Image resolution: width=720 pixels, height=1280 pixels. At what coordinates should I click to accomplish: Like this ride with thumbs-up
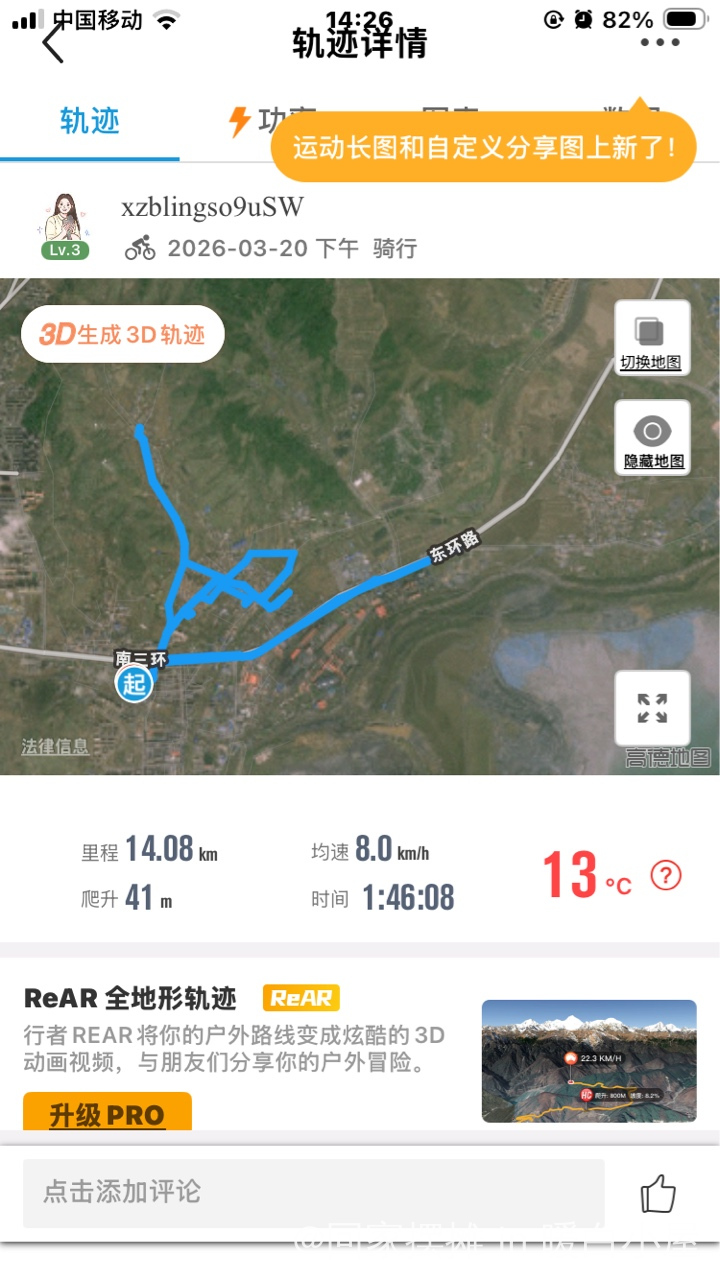(657, 1194)
